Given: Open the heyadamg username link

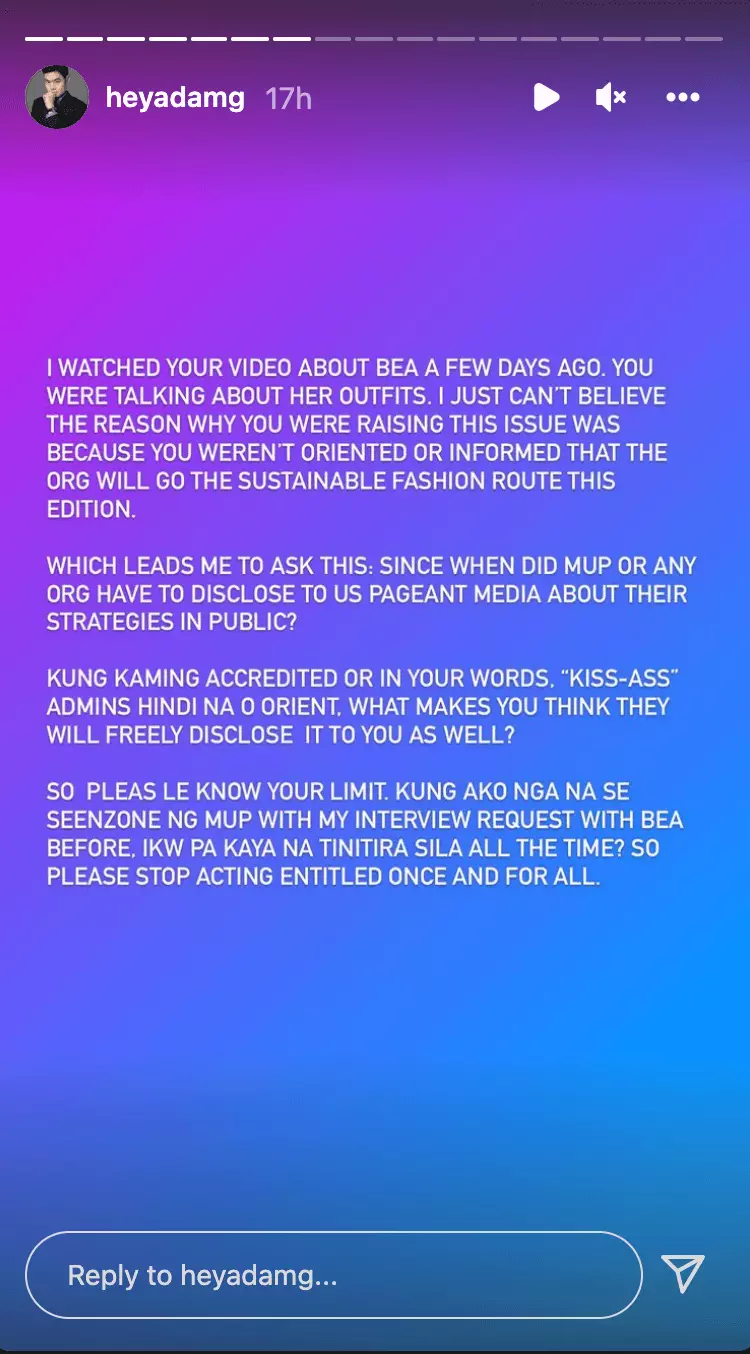Looking at the screenshot, I should (x=175, y=97).
